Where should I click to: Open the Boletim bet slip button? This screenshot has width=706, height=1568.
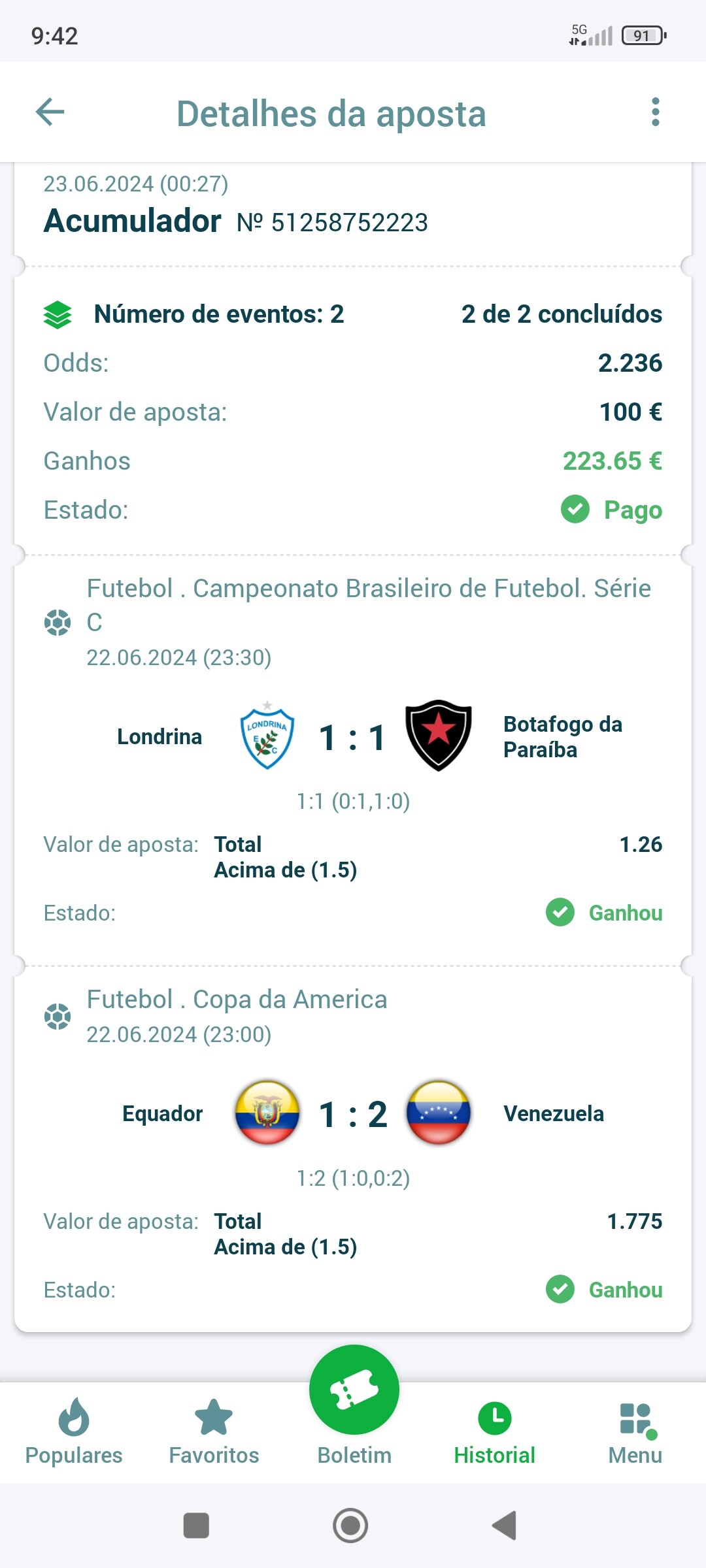[354, 1389]
